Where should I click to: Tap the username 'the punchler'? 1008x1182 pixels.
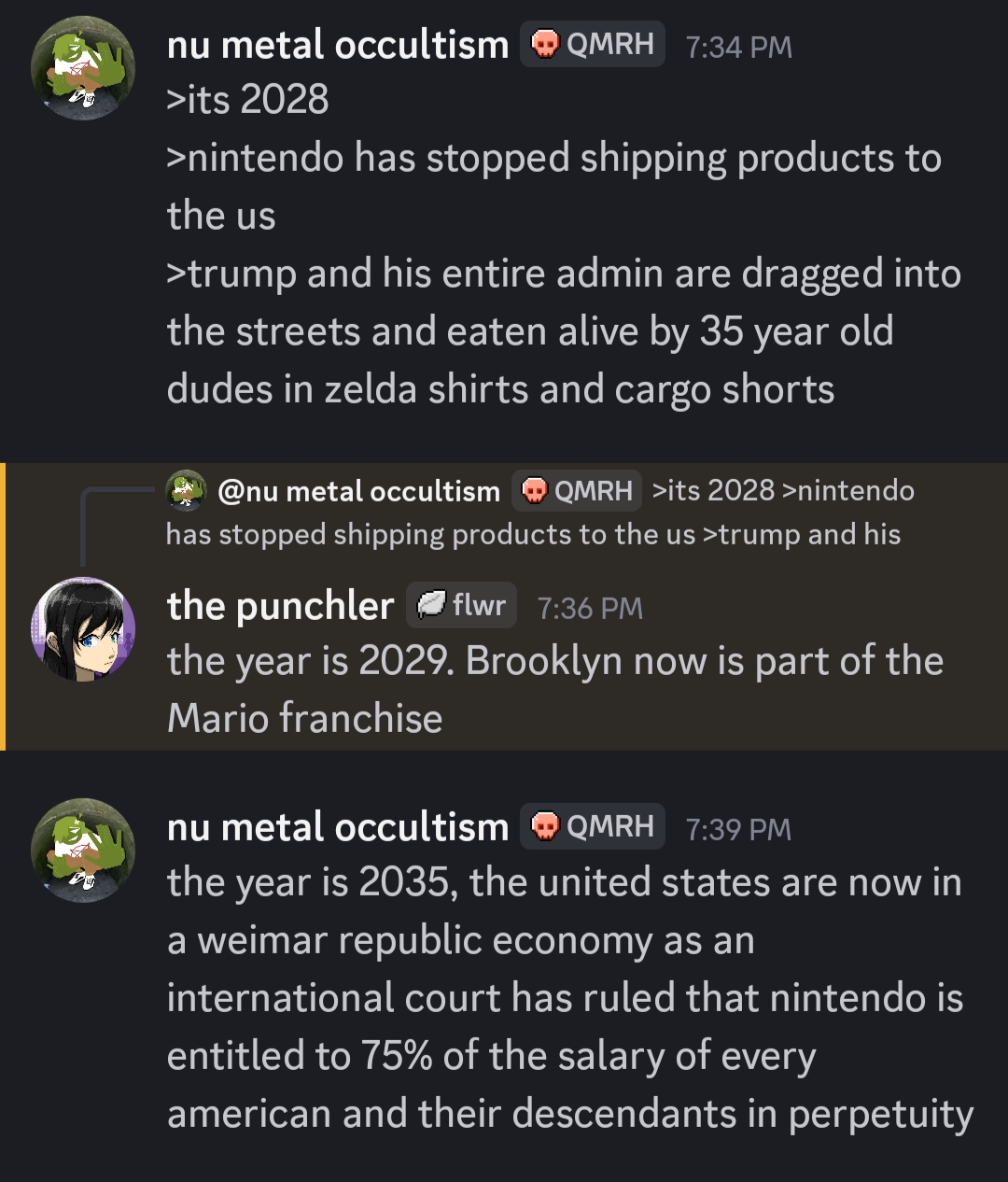point(280,606)
